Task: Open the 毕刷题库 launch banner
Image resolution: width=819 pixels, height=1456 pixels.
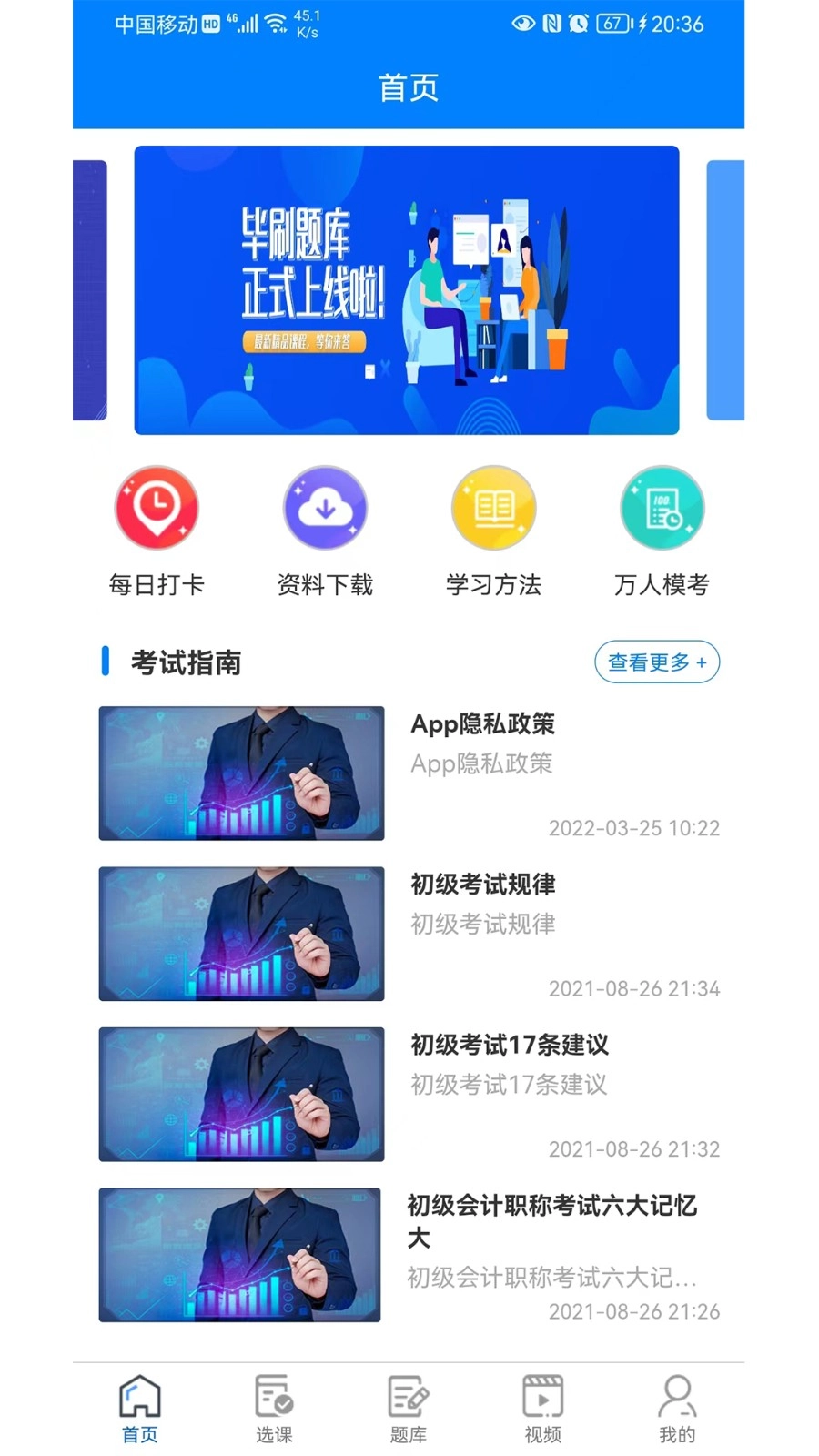Action: (407, 289)
